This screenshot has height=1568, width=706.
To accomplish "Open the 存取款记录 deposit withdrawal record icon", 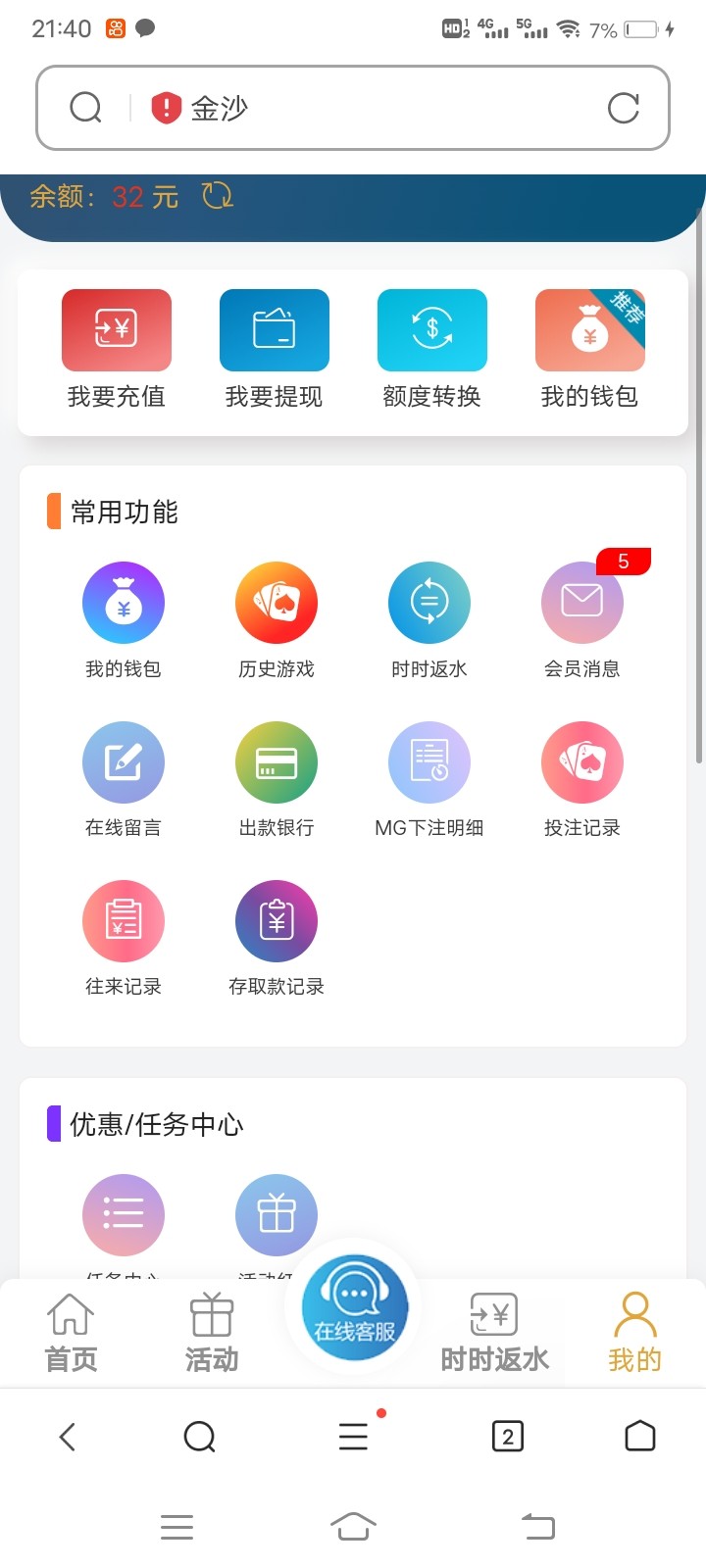I will point(276,921).
